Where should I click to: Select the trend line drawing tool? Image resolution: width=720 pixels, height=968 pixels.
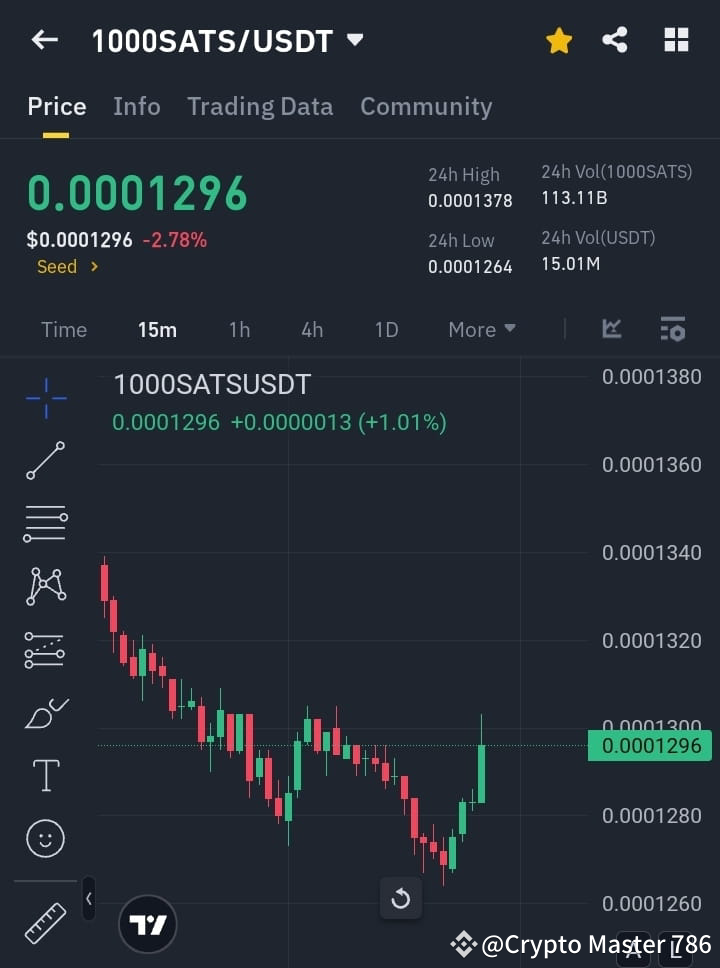click(x=45, y=462)
